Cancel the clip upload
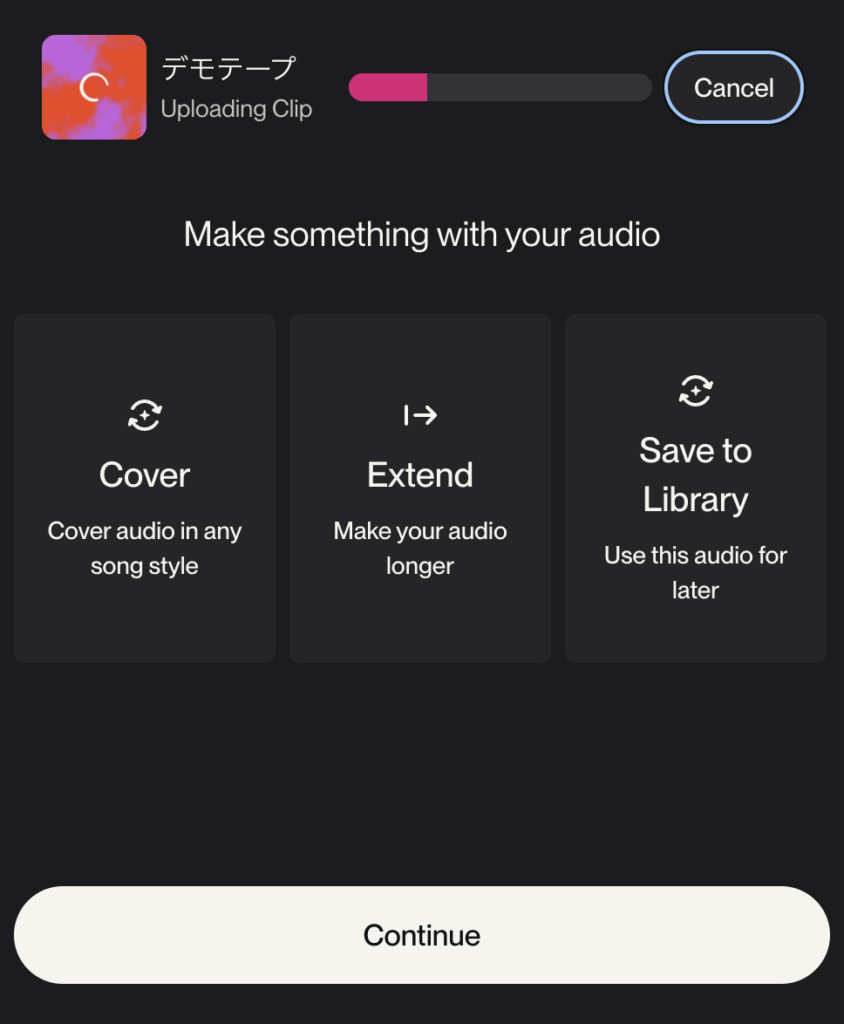The height and width of the screenshot is (1024, 844). pos(734,88)
